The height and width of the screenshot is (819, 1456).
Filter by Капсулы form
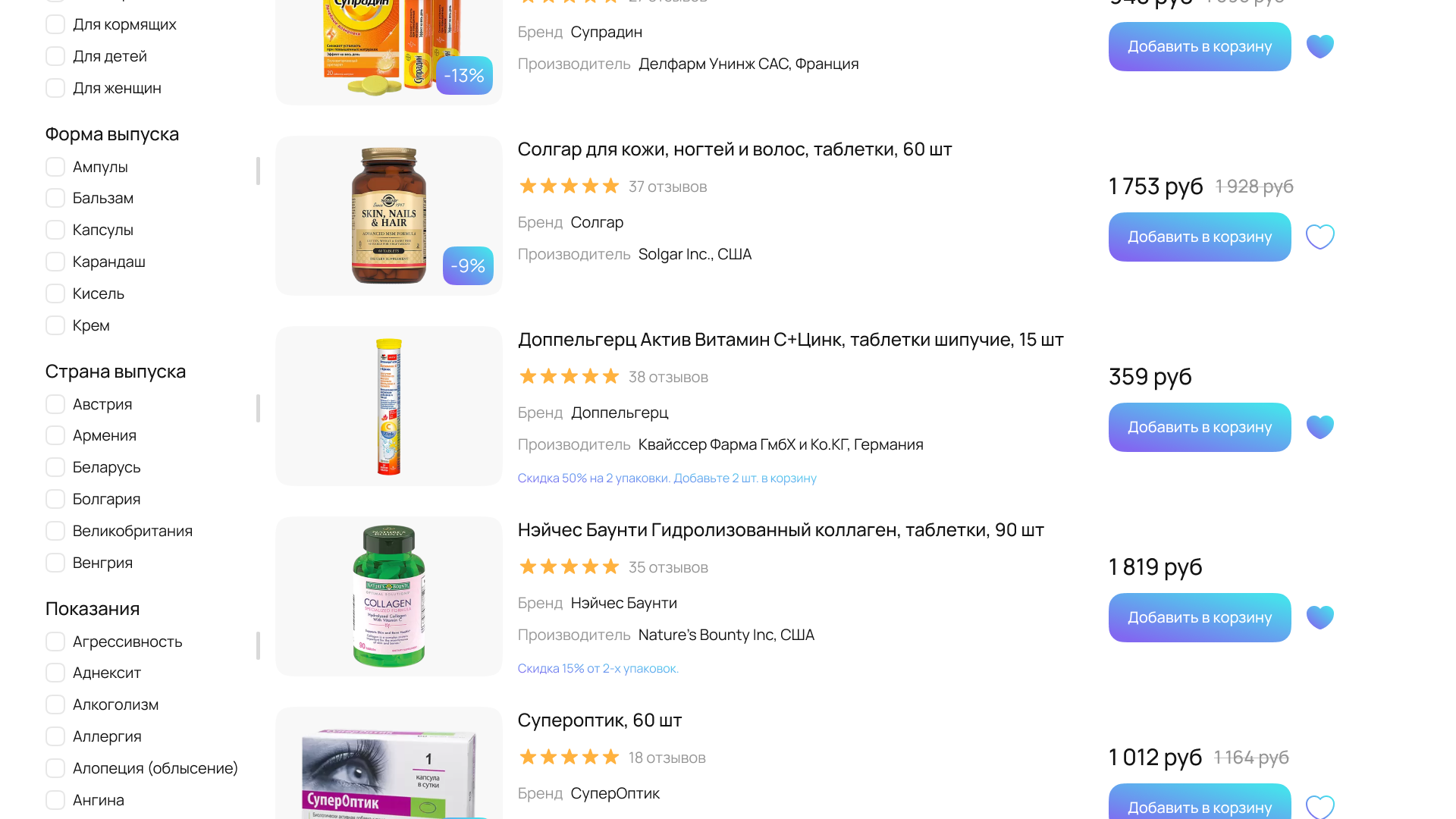[x=55, y=230]
